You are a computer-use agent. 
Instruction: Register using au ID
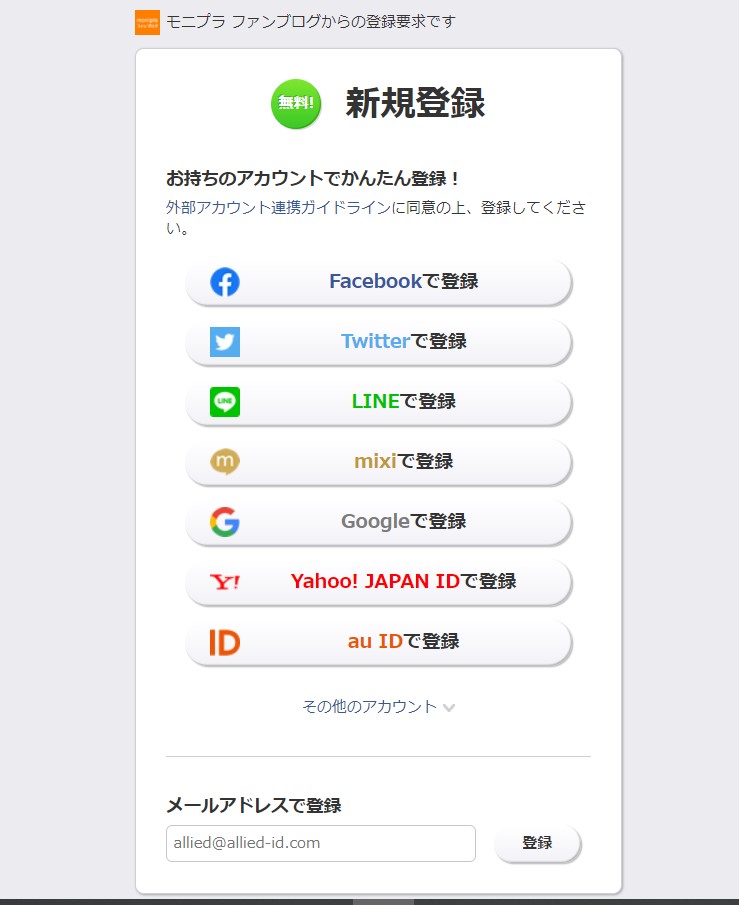coord(378,642)
